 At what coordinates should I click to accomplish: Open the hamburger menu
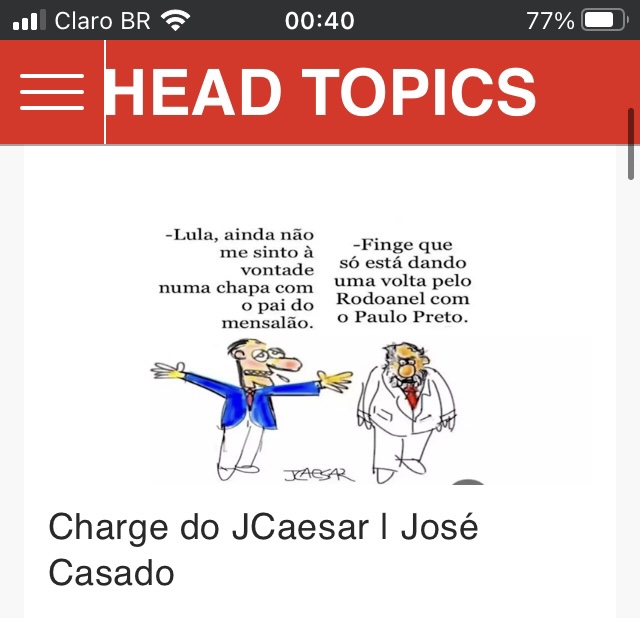[x=51, y=93]
